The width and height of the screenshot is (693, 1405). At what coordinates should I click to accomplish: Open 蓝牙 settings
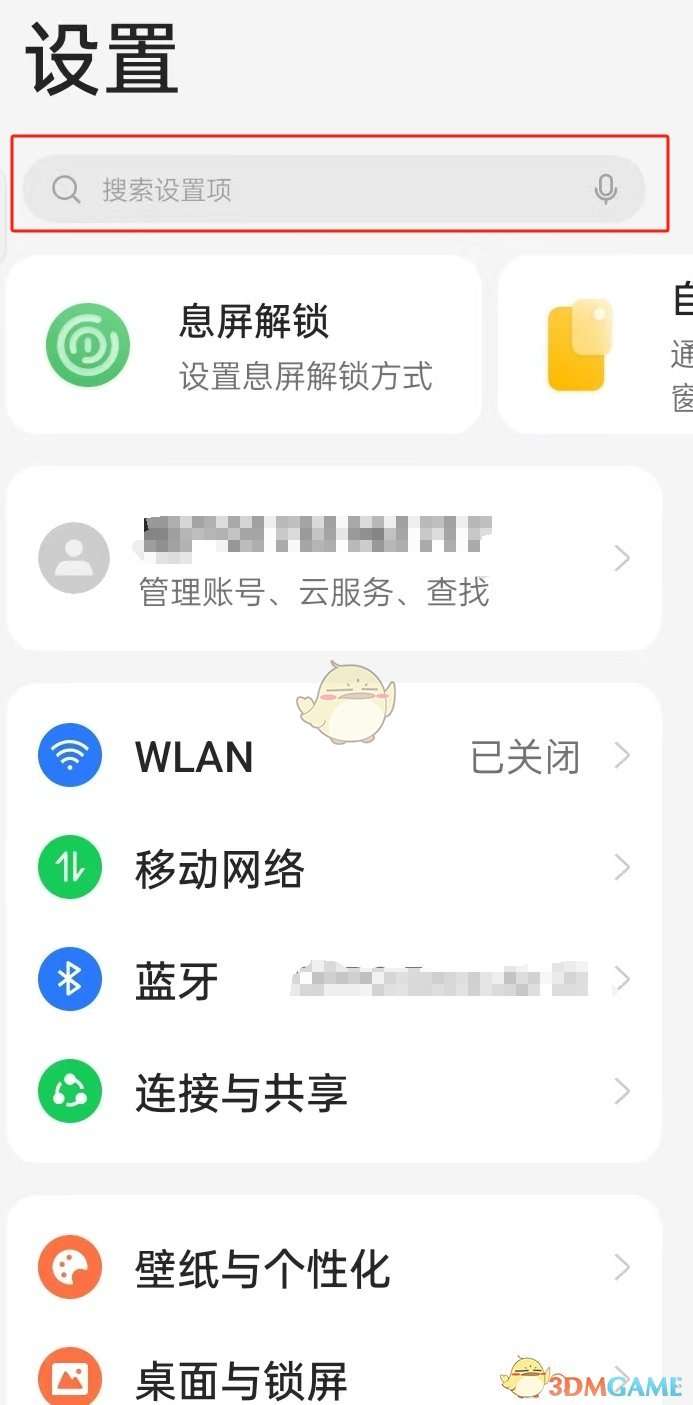[334, 980]
